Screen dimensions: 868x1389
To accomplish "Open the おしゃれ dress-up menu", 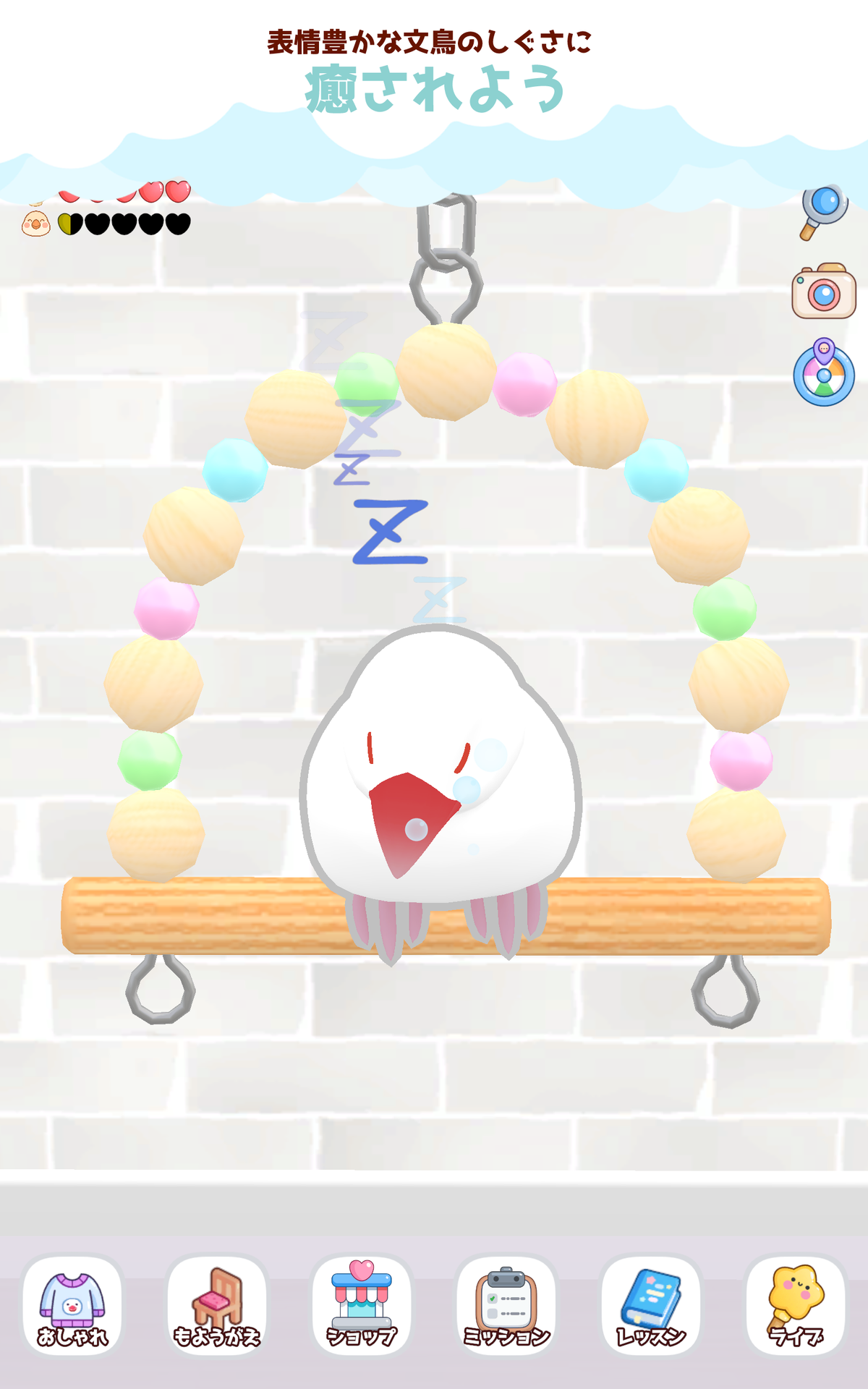I will [x=72, y=1306].
